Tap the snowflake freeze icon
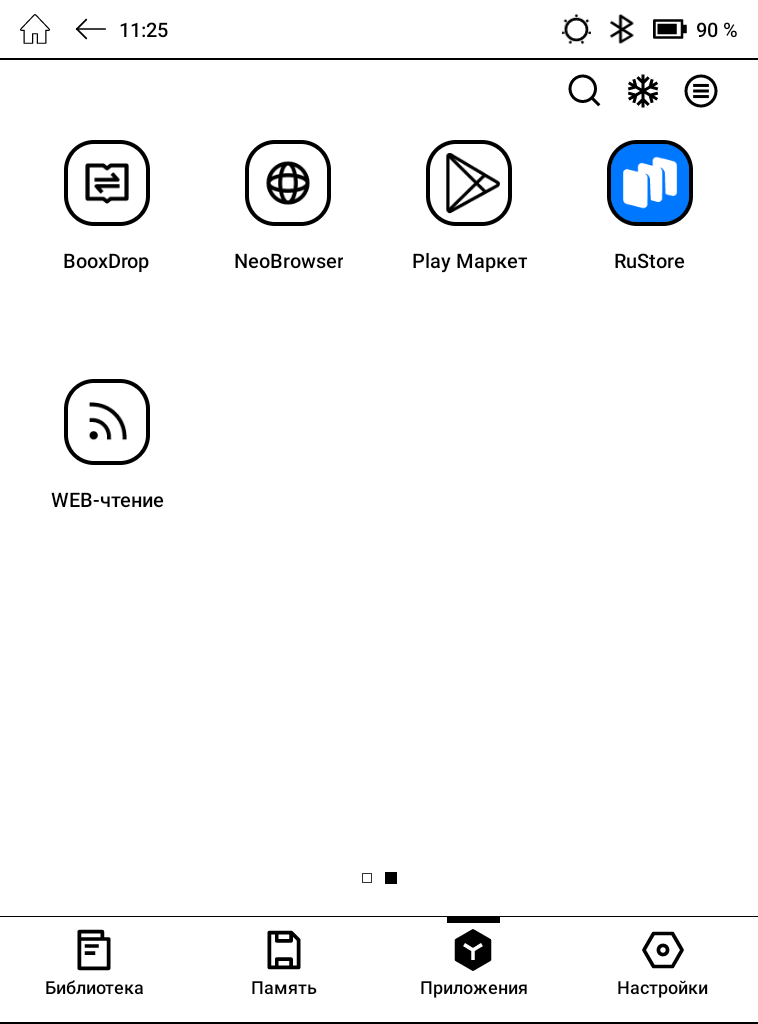Viewport: 758px width, 1024px height. tap(643, 91)
